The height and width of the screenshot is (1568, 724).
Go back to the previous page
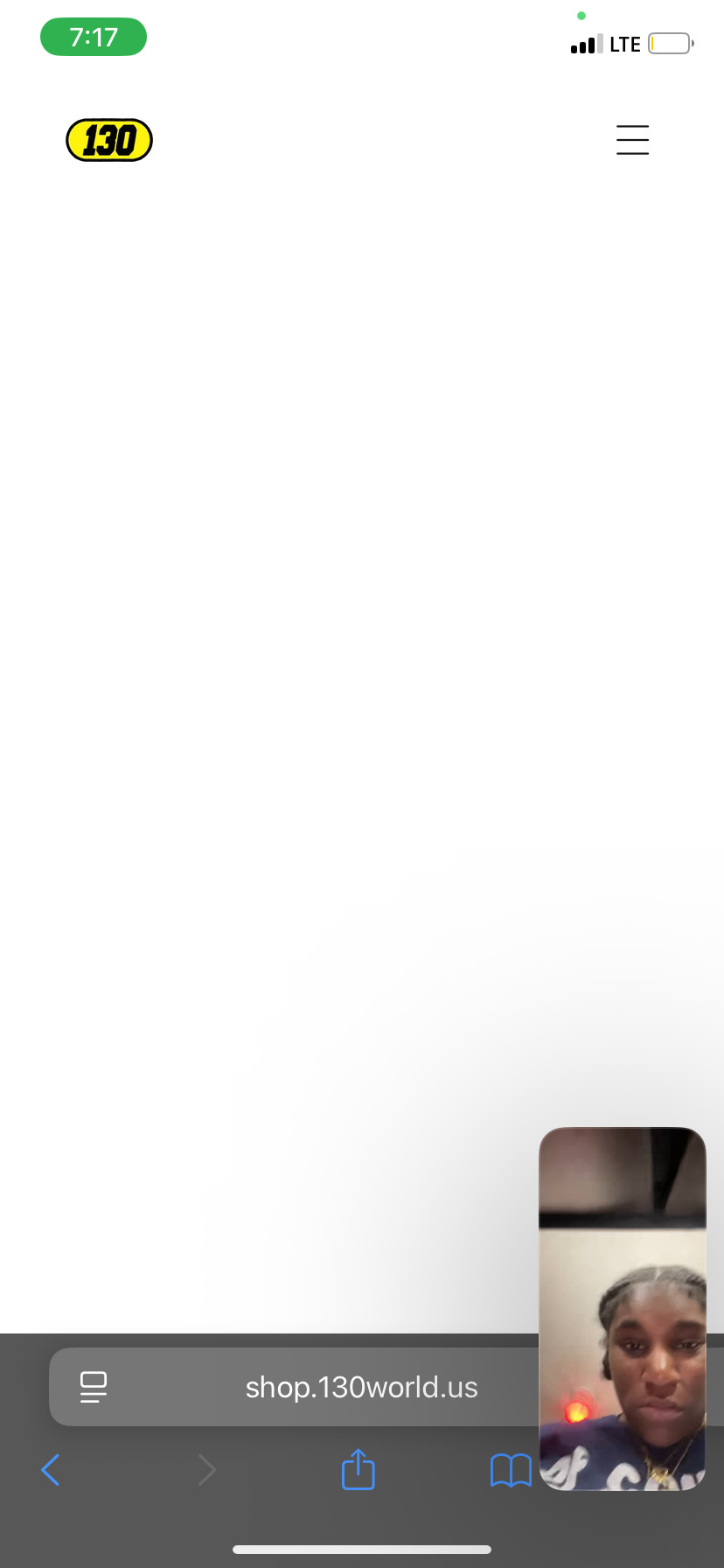(x=51, y=1470)
